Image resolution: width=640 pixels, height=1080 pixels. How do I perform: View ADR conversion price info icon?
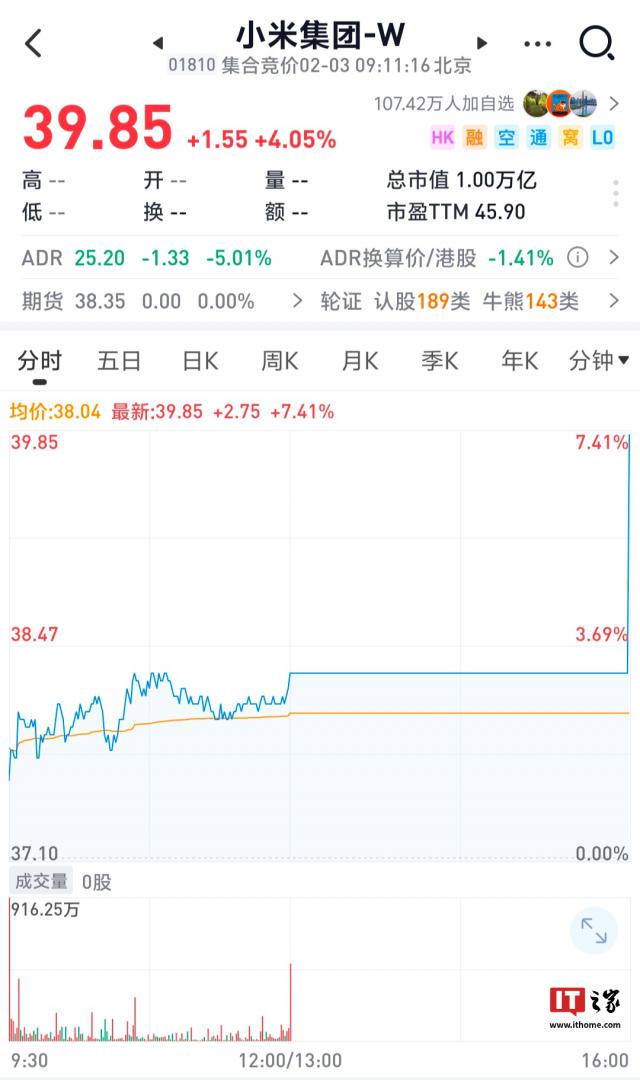click(578, 258)
